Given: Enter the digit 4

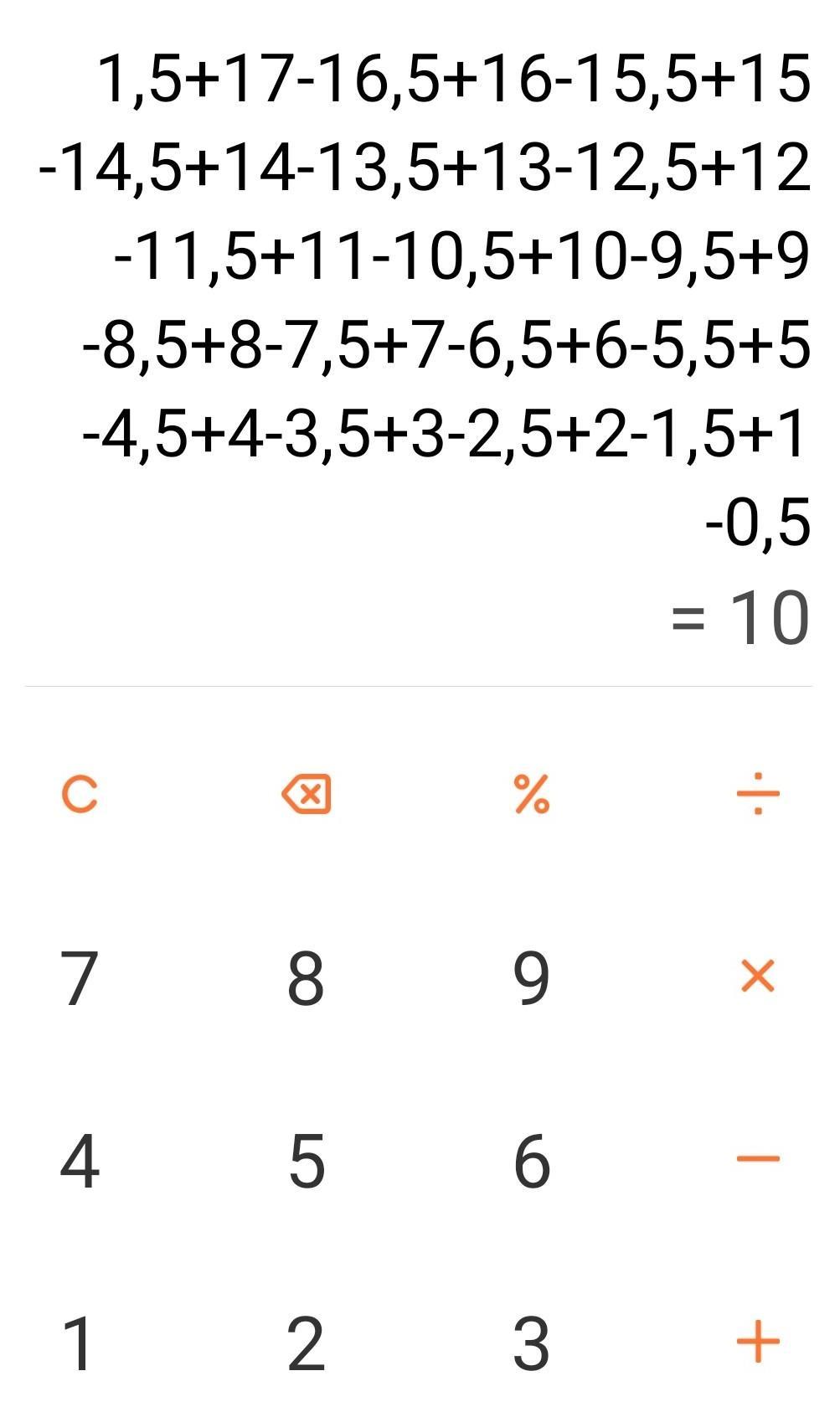Looking at the screenshot, I should coord(80,1161).
